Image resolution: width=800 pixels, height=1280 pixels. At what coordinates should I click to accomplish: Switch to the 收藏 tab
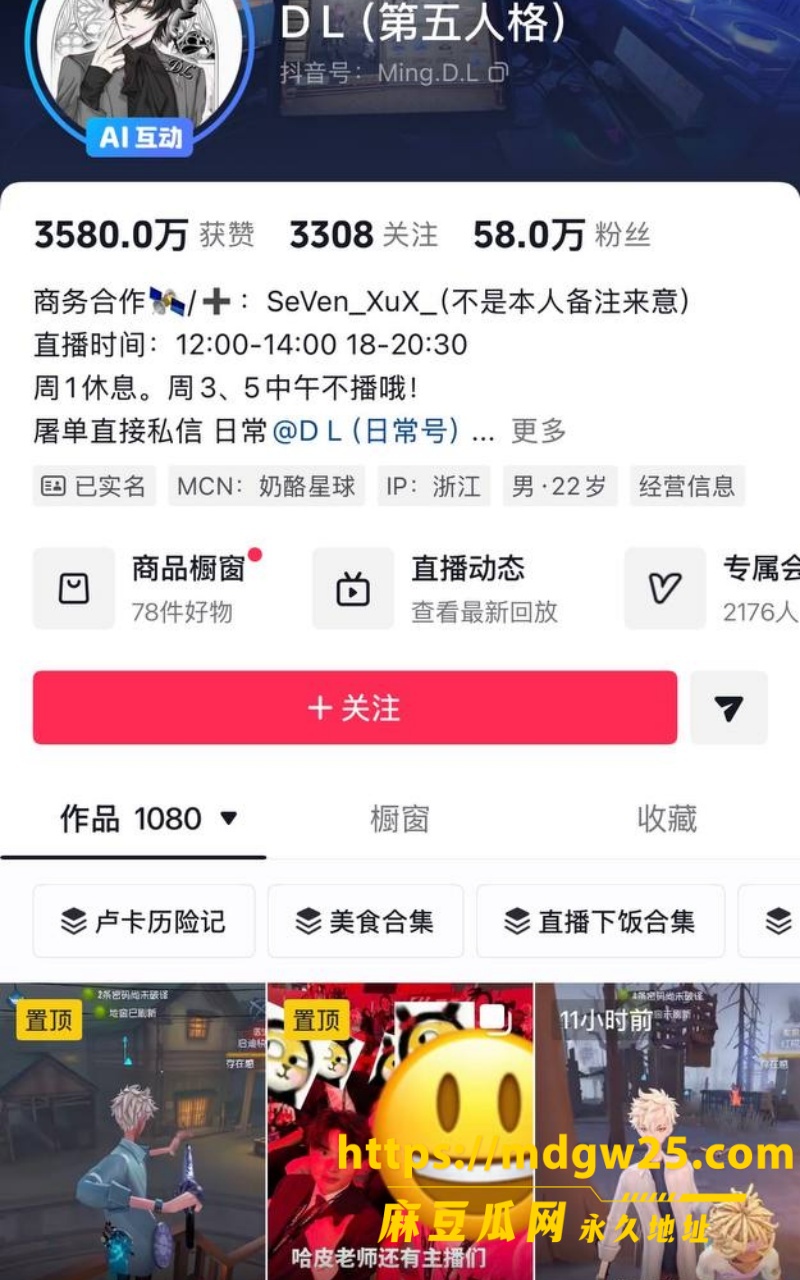click(x=667, y=819)
